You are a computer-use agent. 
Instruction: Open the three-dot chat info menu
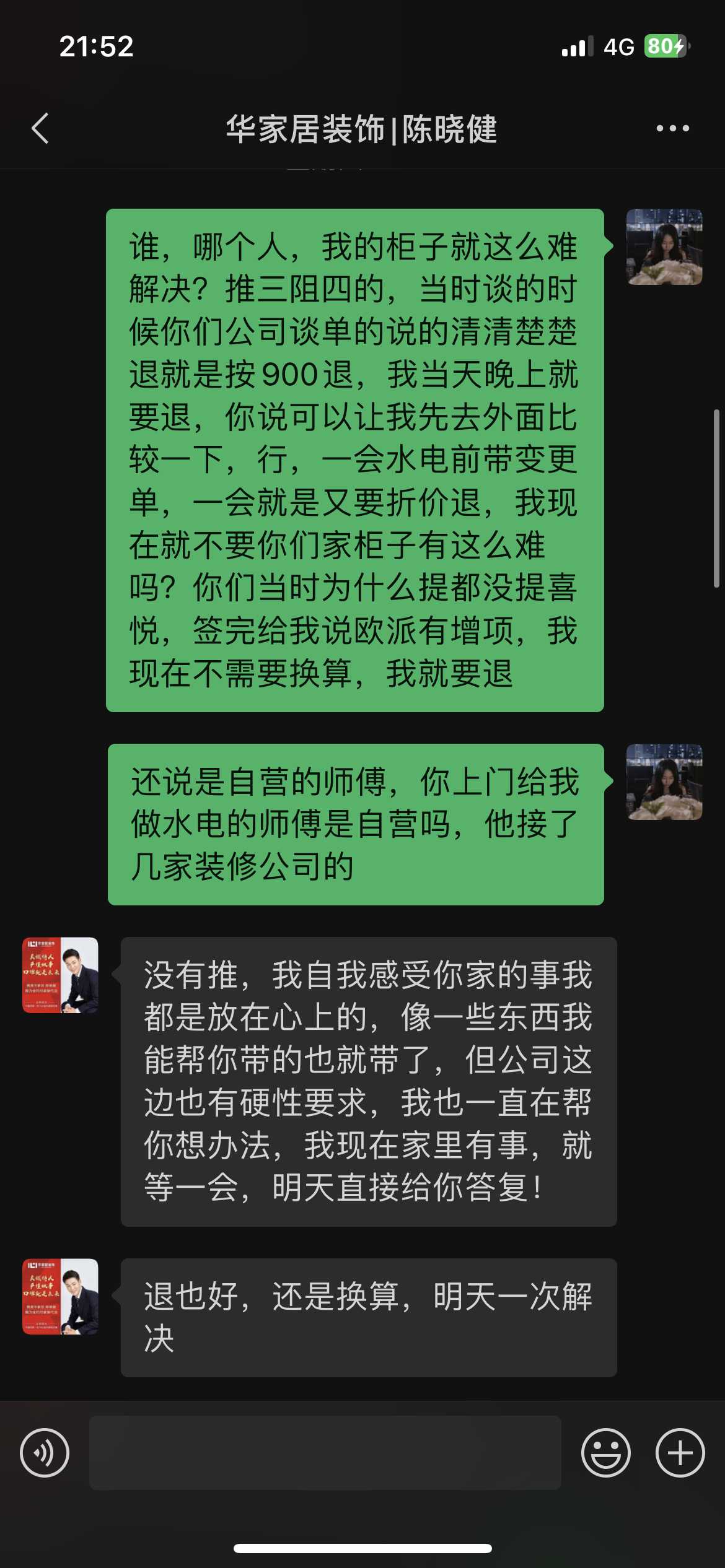pyautogui.click(x=672, y=129)
